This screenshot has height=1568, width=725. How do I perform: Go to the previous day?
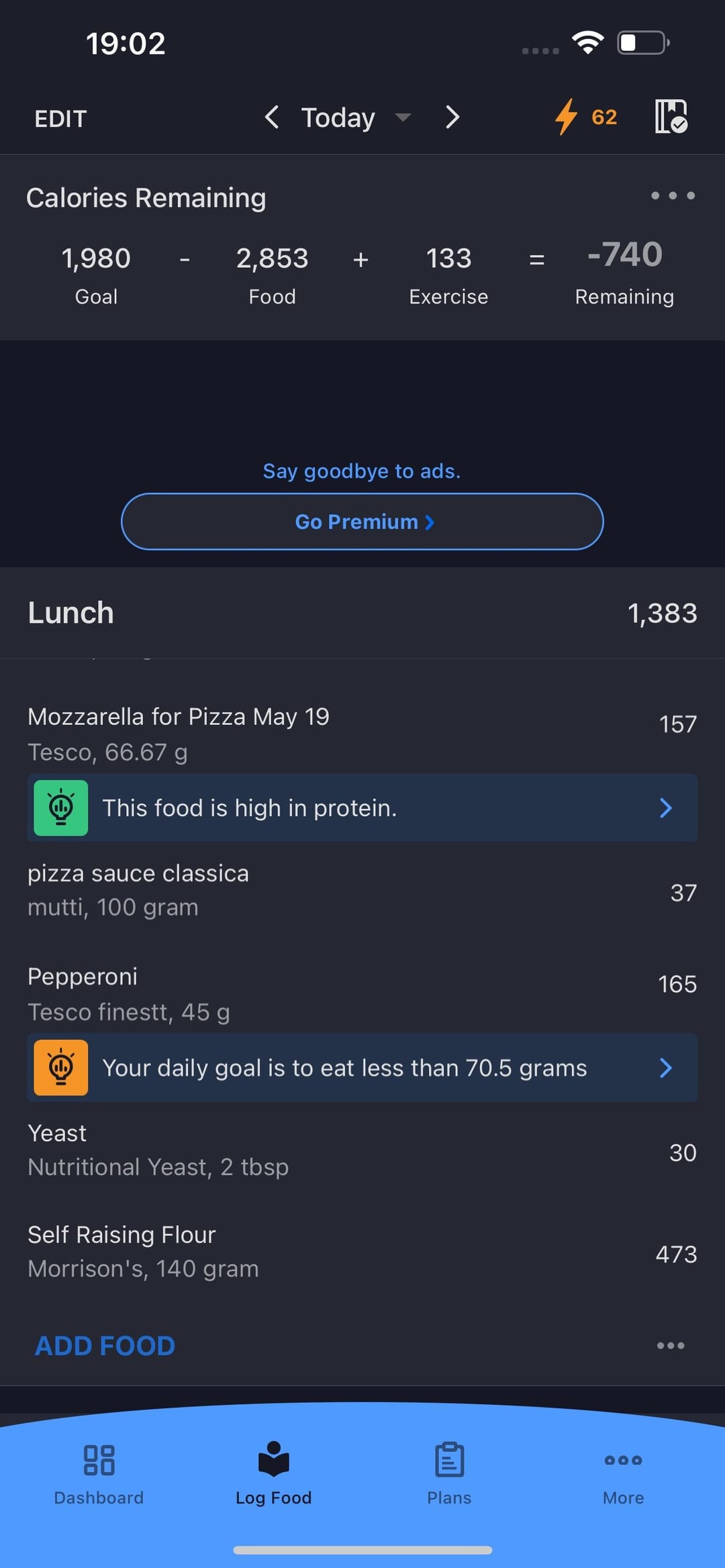[x=272, y=117]
